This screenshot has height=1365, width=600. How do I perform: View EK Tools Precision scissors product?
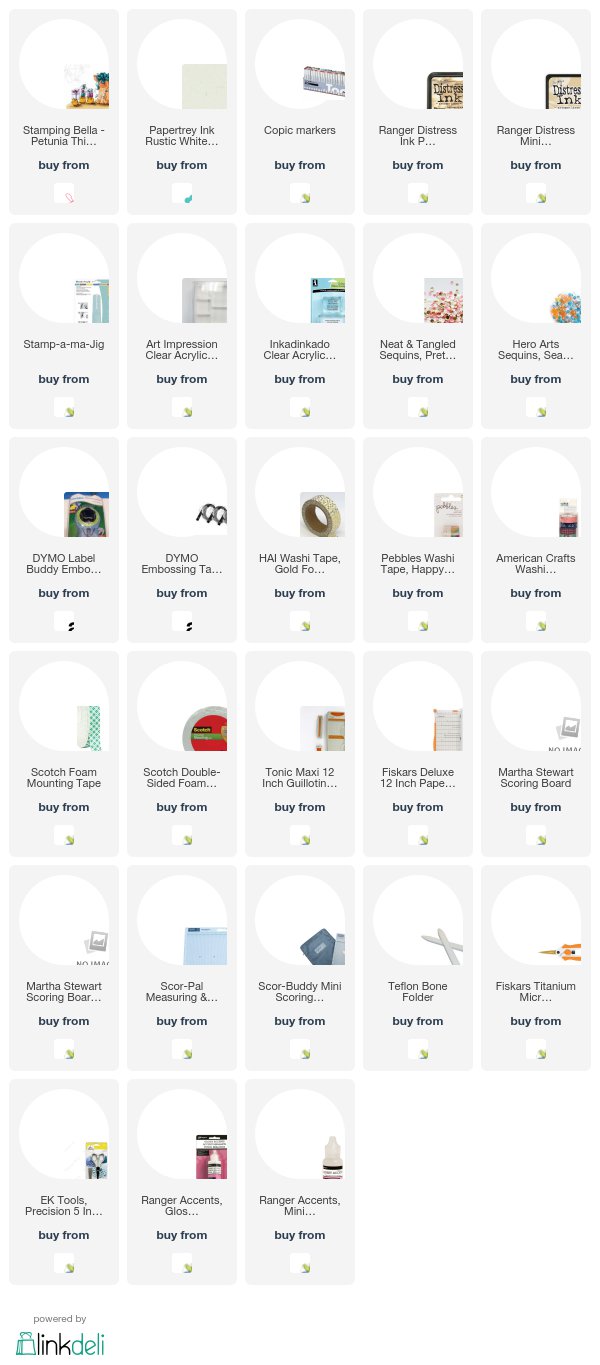pos(64,1182)
